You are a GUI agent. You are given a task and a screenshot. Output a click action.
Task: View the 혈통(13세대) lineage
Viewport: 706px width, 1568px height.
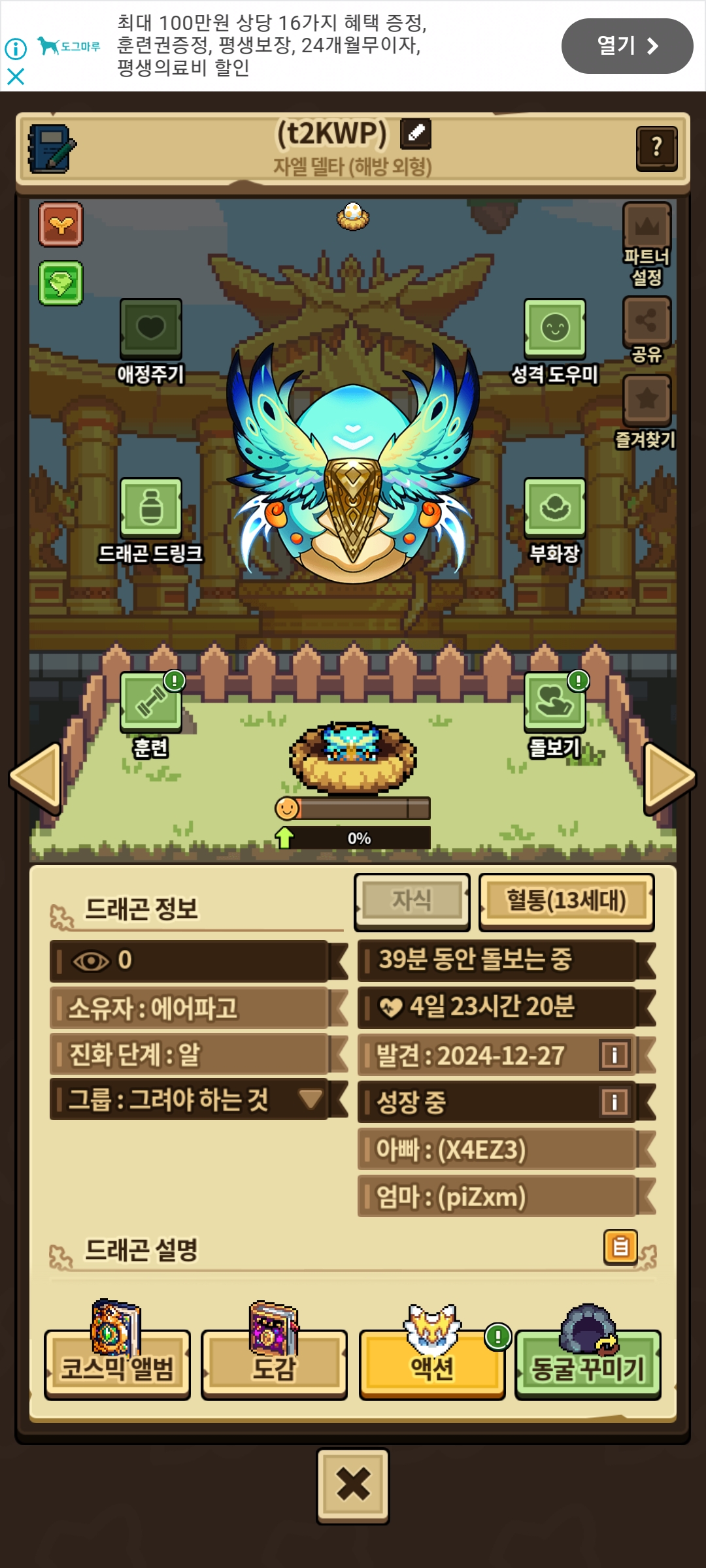(566, 900)
